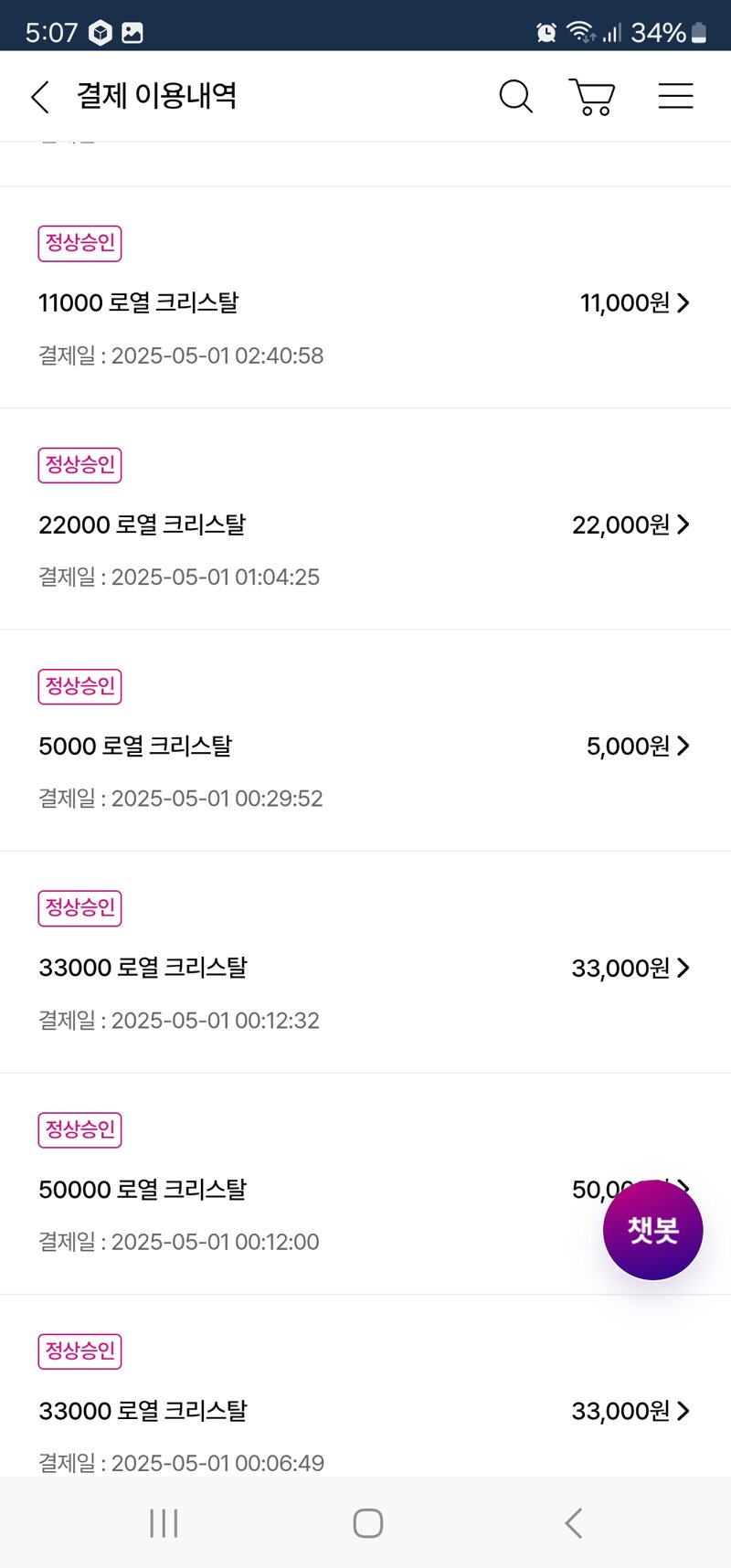View payment made at 00:12:32
The height and width of the screenshot is (1568, 731).
[x=365, y=963]
